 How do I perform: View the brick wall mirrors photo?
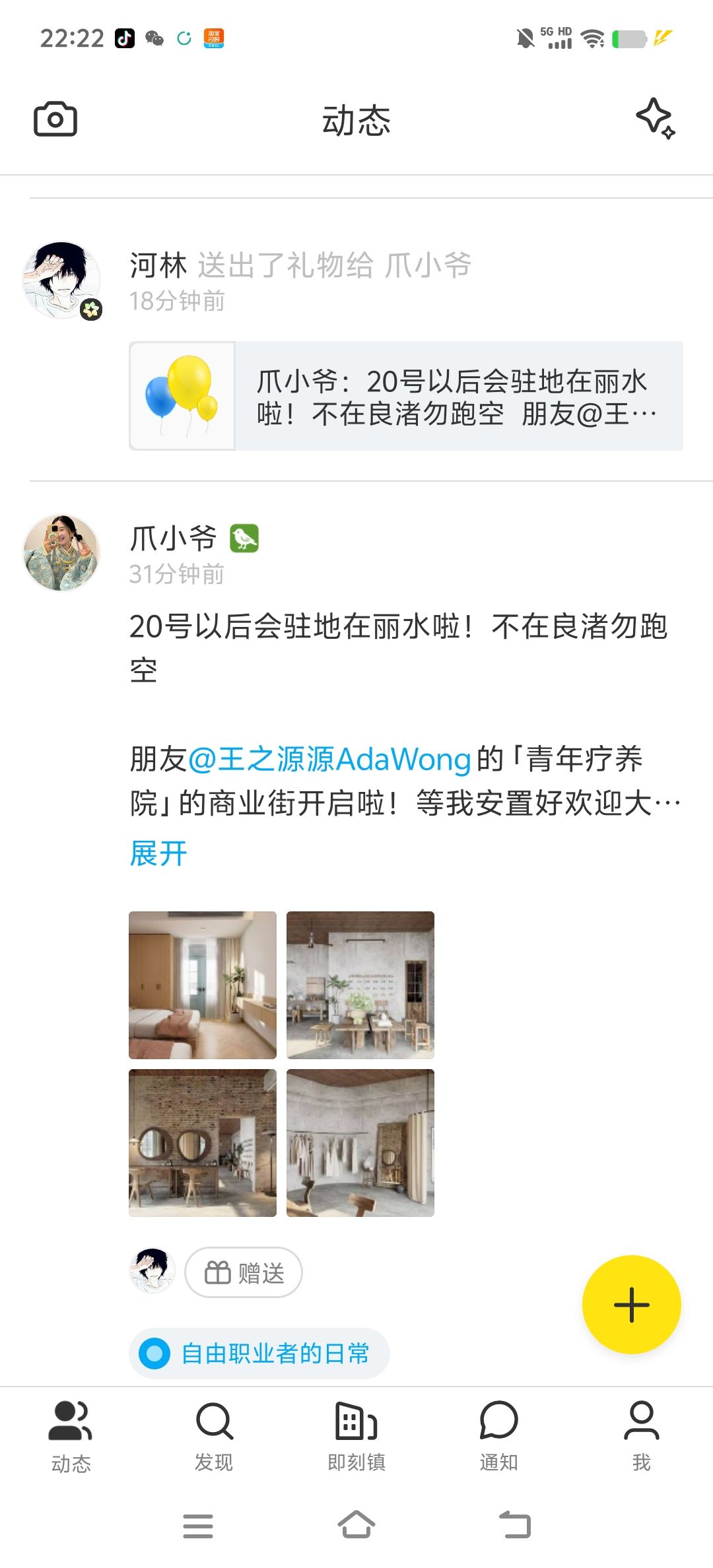(x=203, y=1143)
